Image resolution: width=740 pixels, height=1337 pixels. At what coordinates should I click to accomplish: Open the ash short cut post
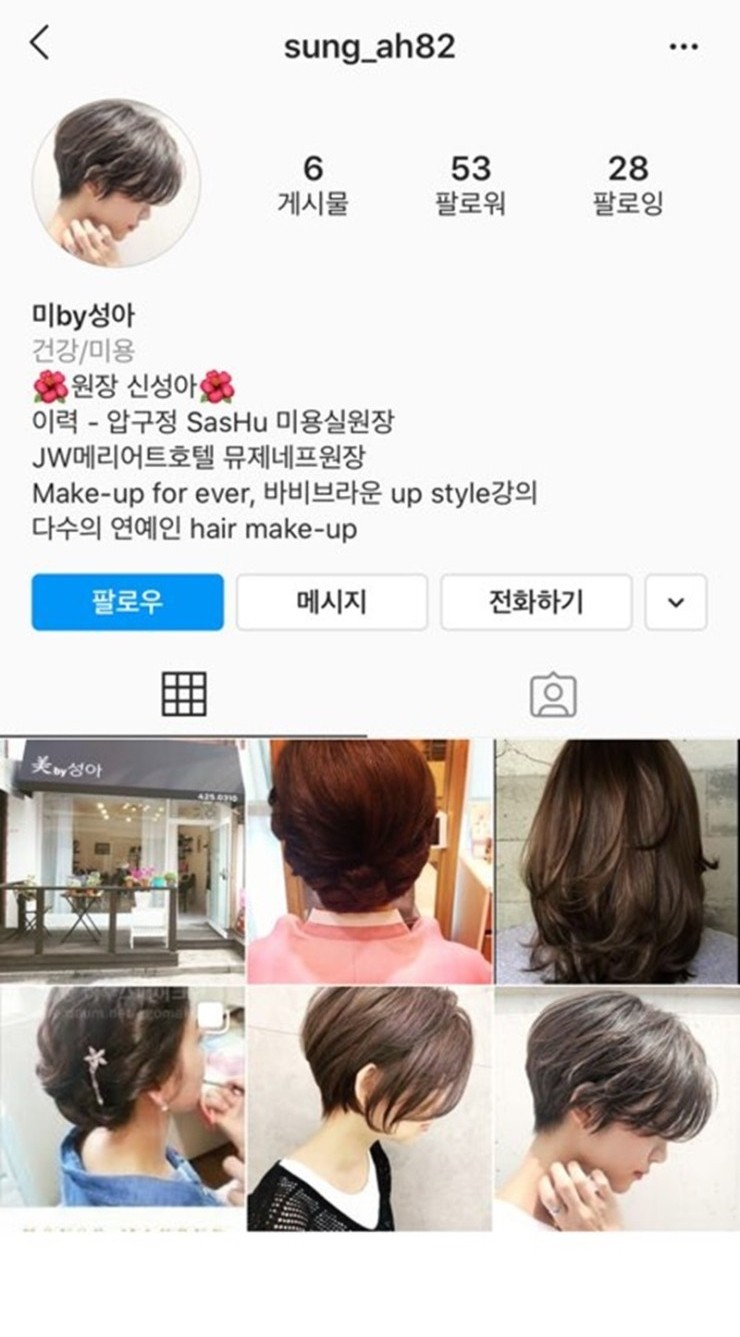616,1108
